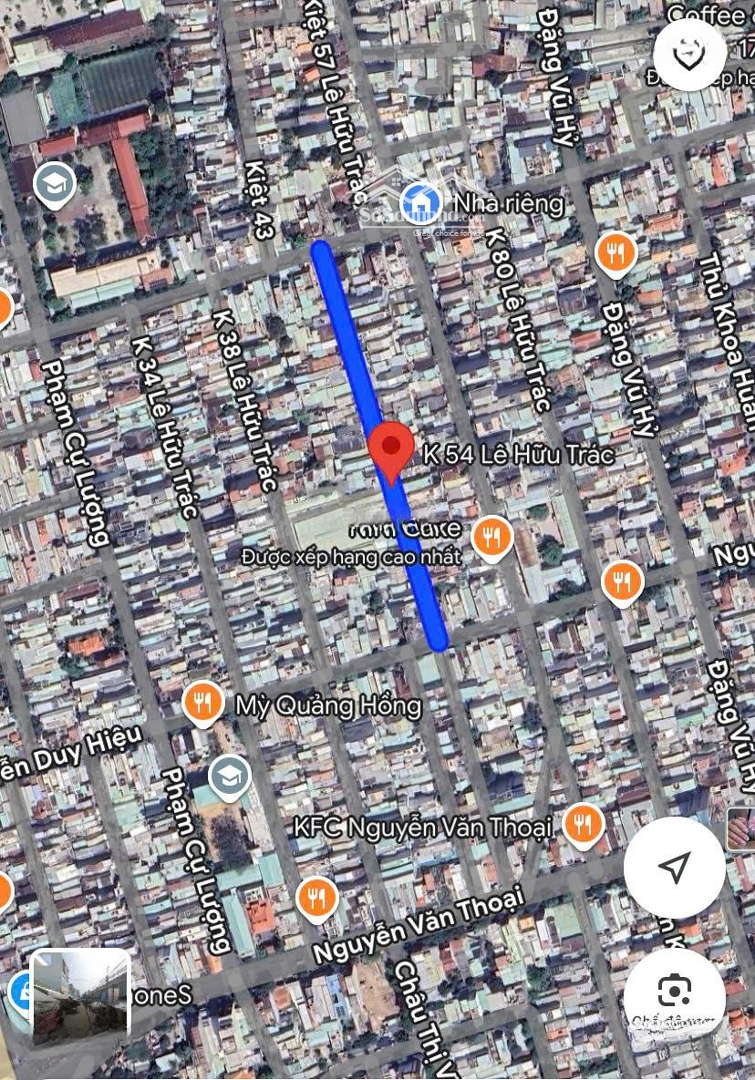
Task: Open the Street View preview thumbnail
Action: (80, 997)
